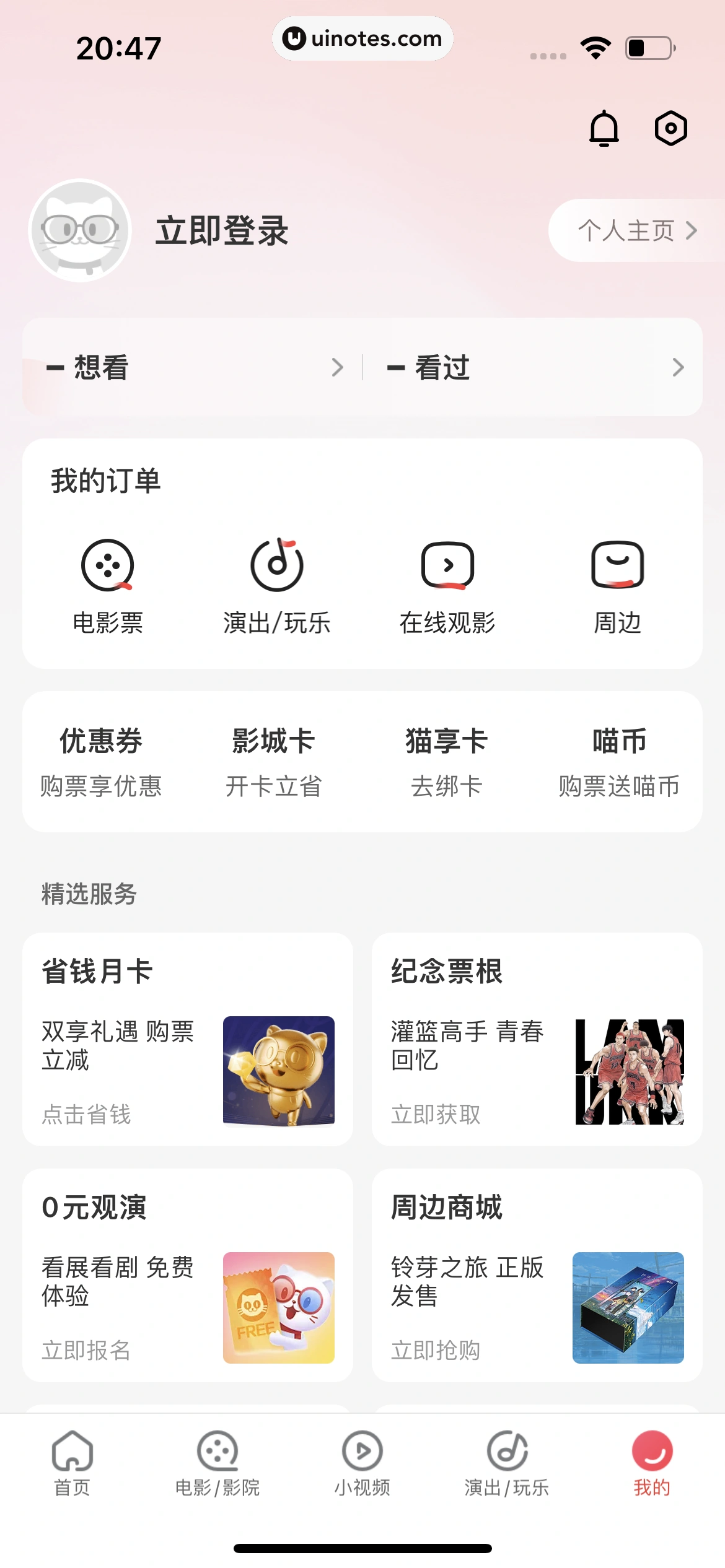Image resolution: width=725 pixels, height=1568 pixels.
Task: Open the notification bell
Action: (604, 127)
